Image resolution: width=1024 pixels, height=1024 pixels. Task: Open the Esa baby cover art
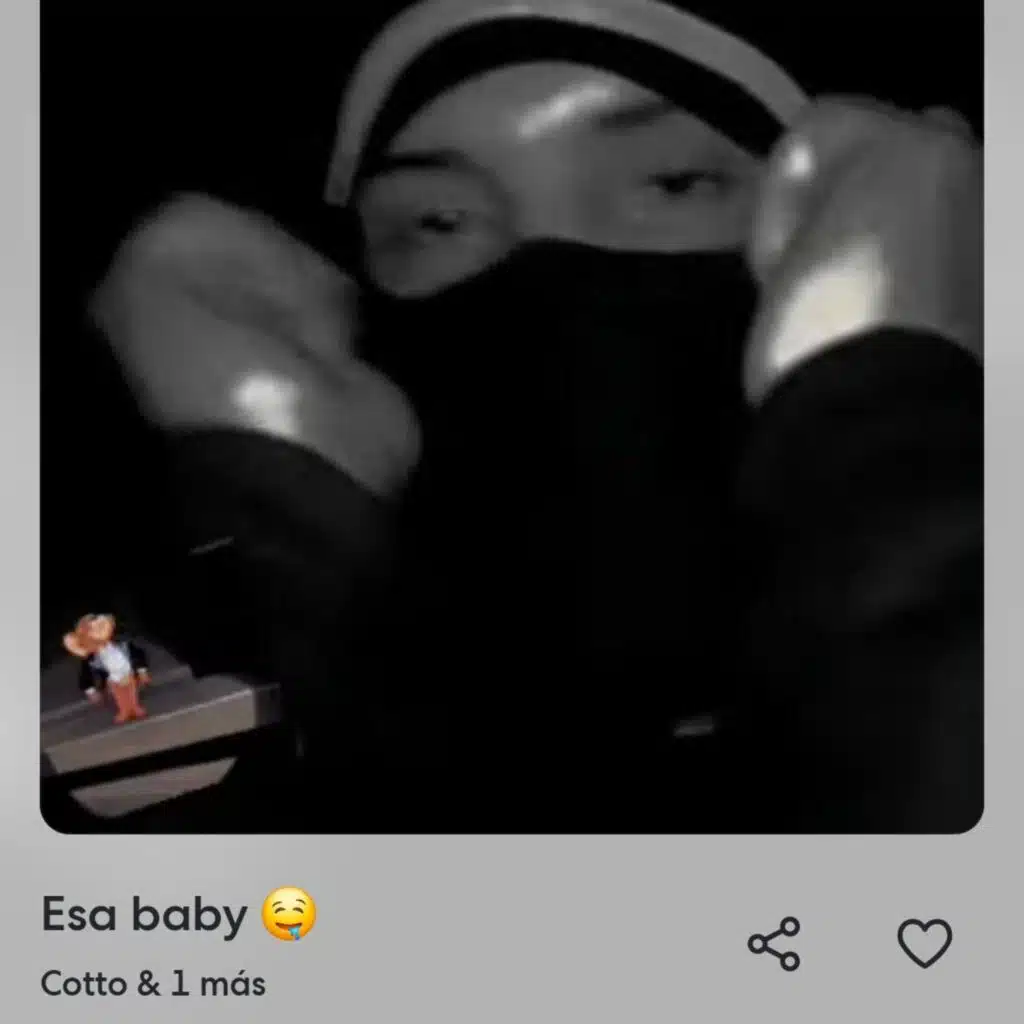pyautogui.click(x=512, y=417)
